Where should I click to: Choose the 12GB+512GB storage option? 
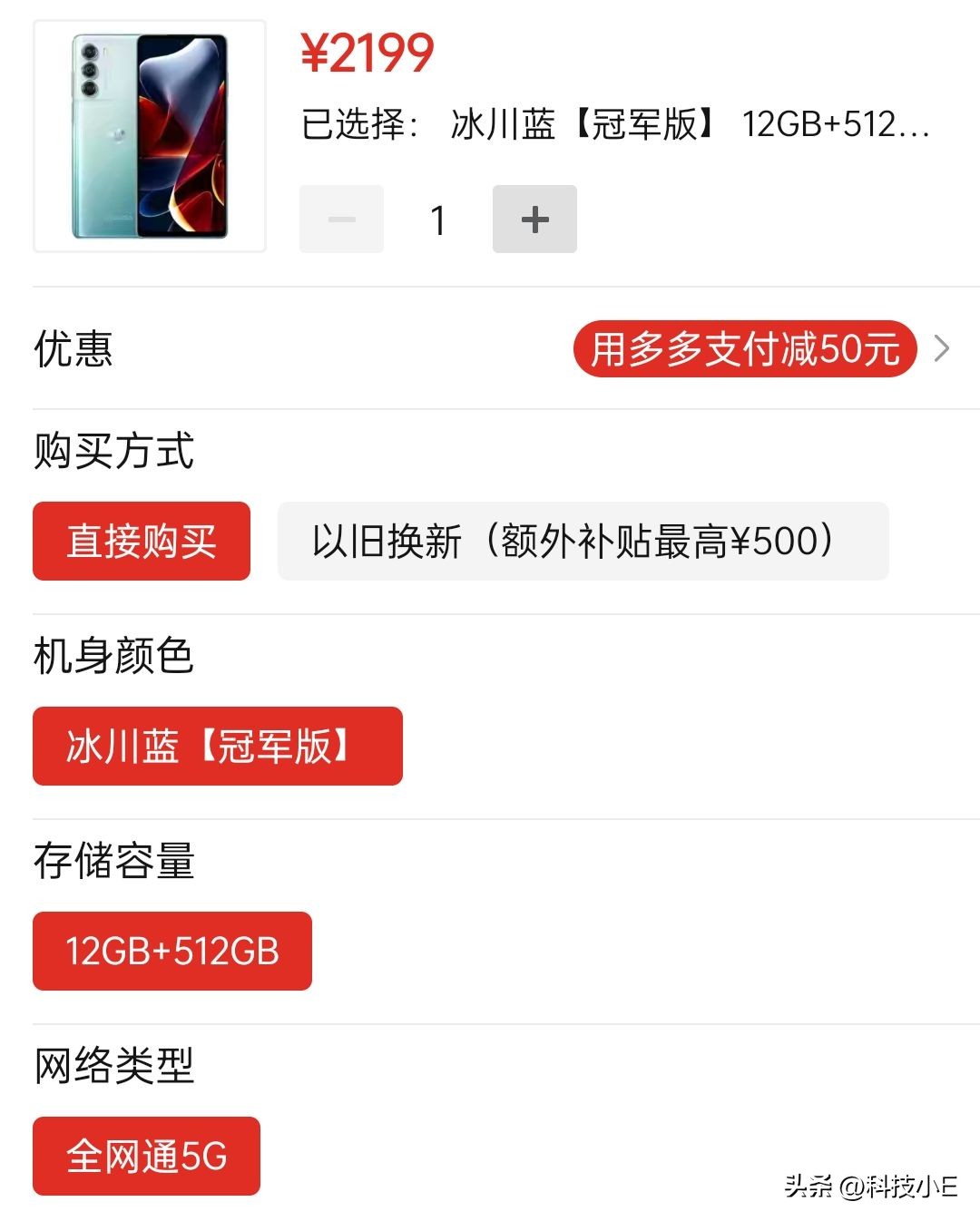tap(172, 951)
